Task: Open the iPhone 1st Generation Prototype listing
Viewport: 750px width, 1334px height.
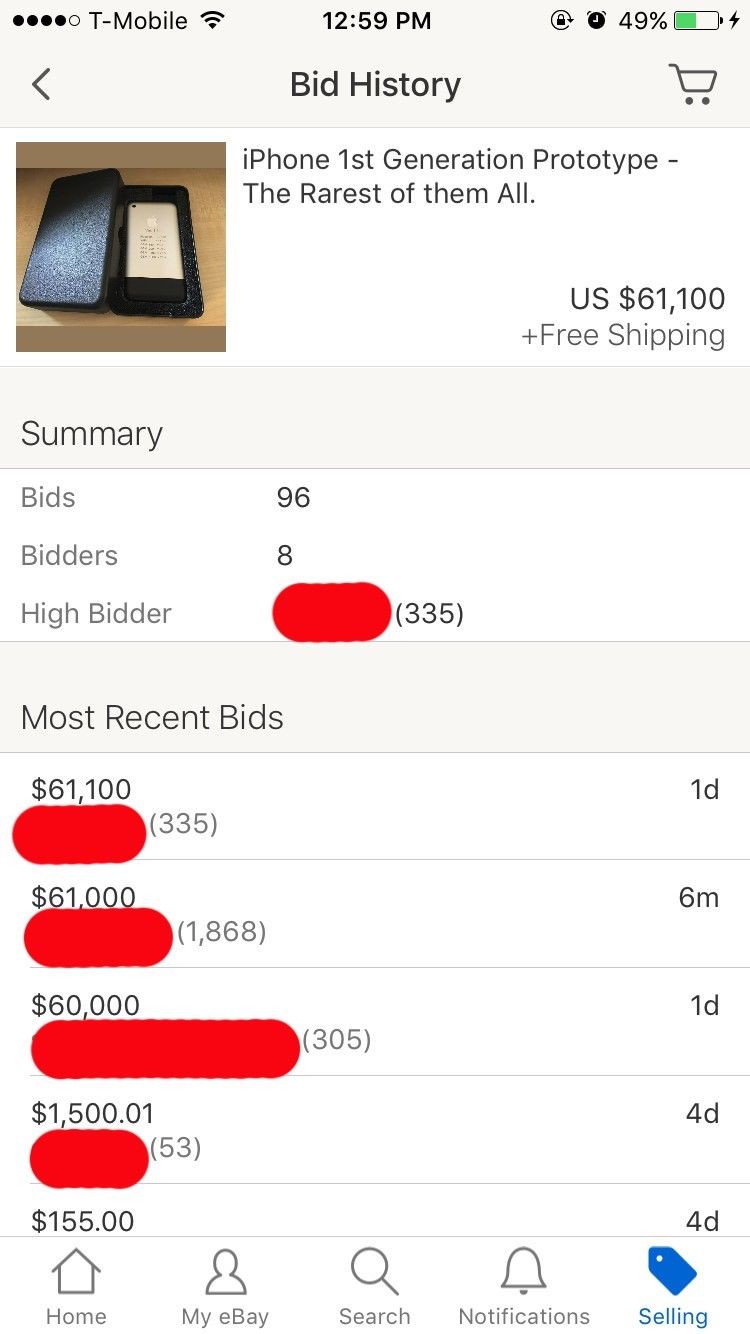Action: pos(460,175)
